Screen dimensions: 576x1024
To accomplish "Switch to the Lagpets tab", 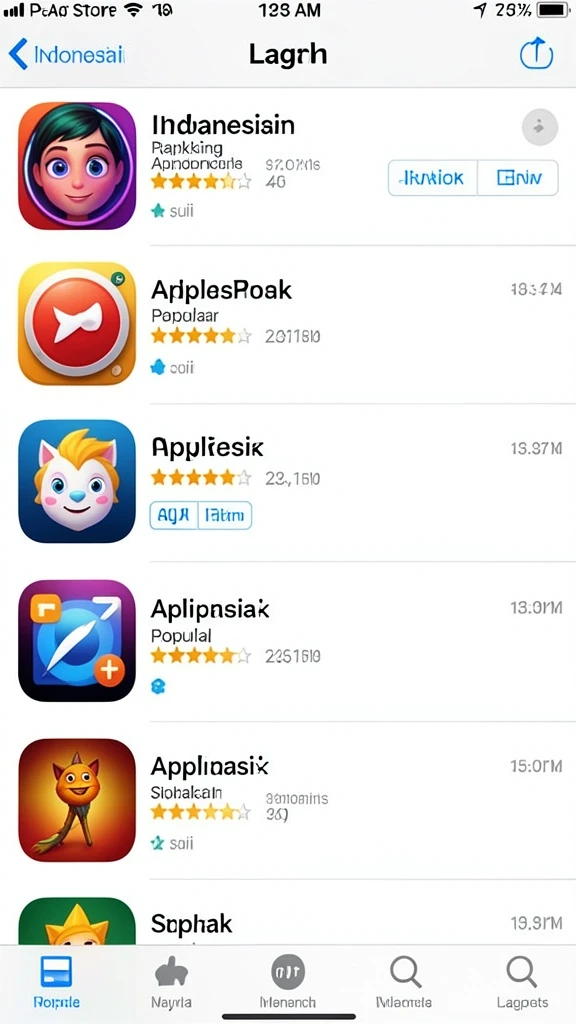I will tap(521, 982).
